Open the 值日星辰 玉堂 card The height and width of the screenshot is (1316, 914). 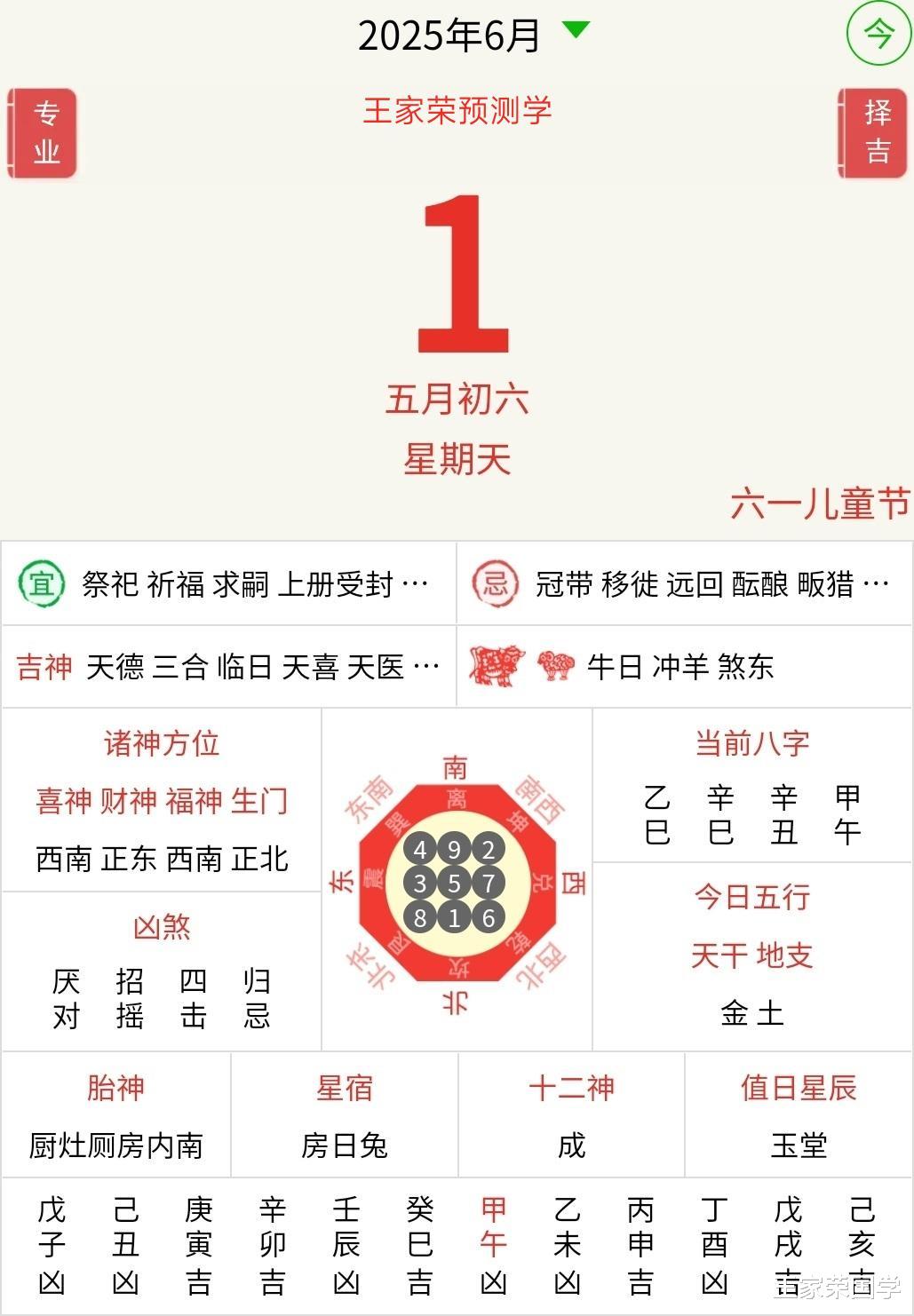tap(799, 1116)
